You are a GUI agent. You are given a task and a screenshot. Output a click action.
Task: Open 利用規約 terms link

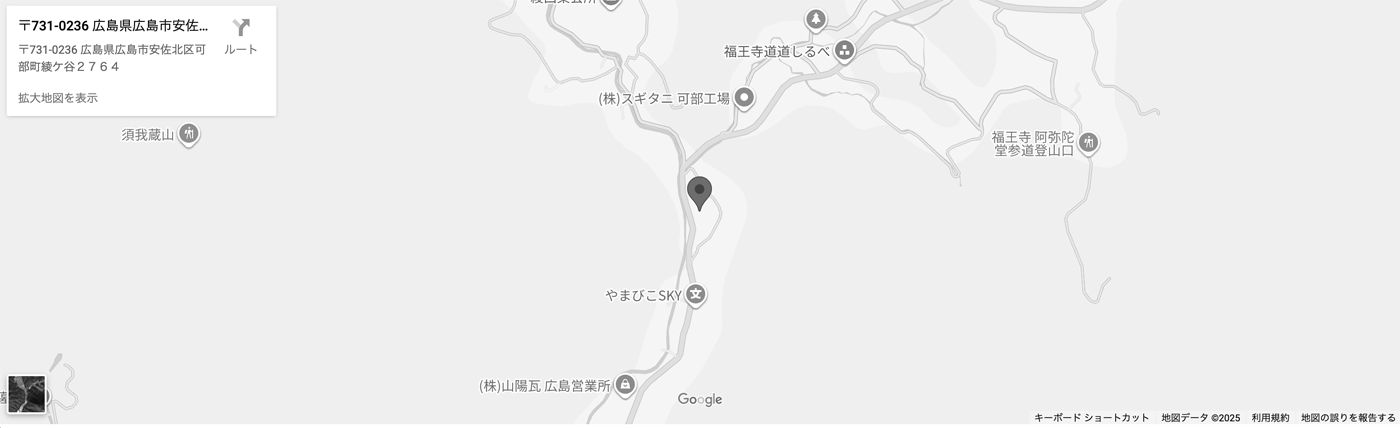[1270, 418]
